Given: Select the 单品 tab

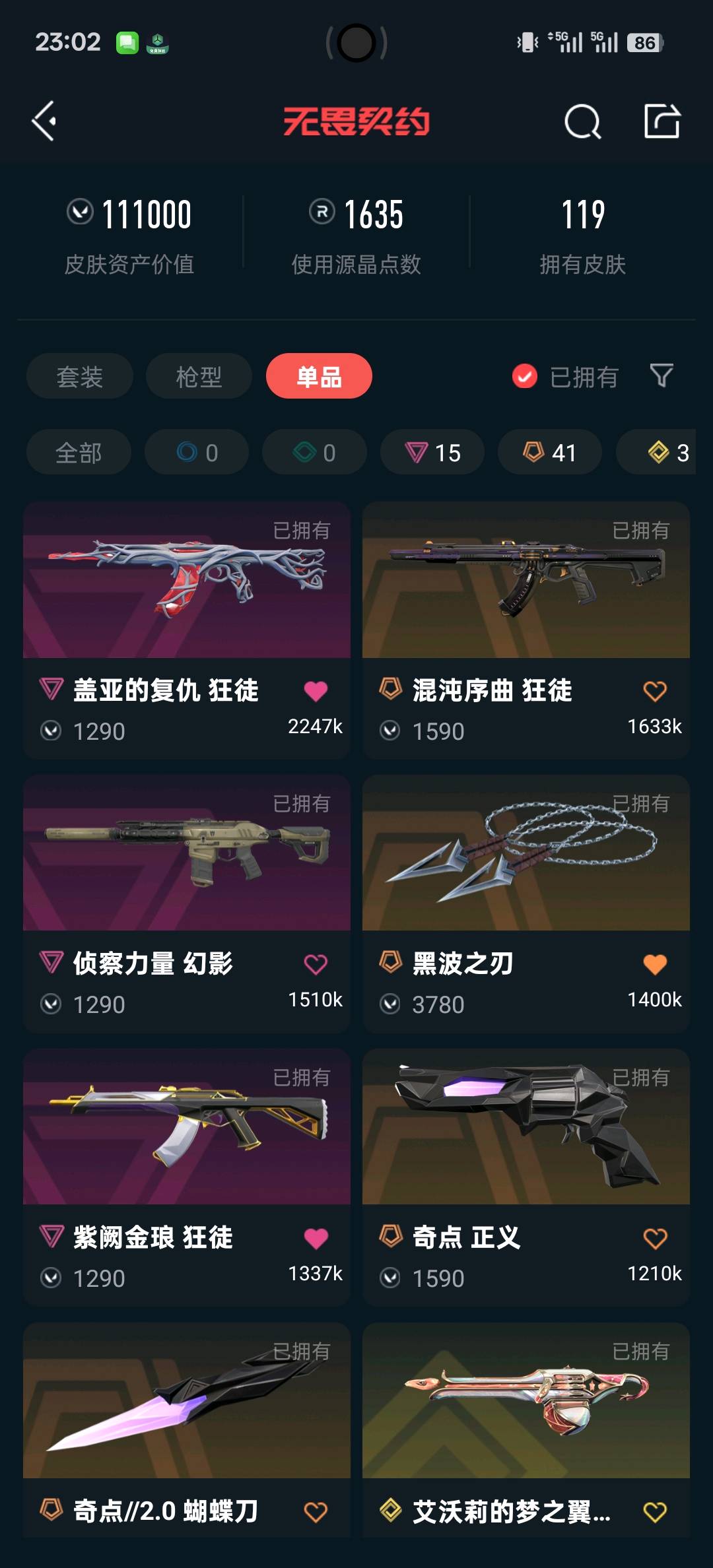Looking at the screenshot, I should 319,377.
